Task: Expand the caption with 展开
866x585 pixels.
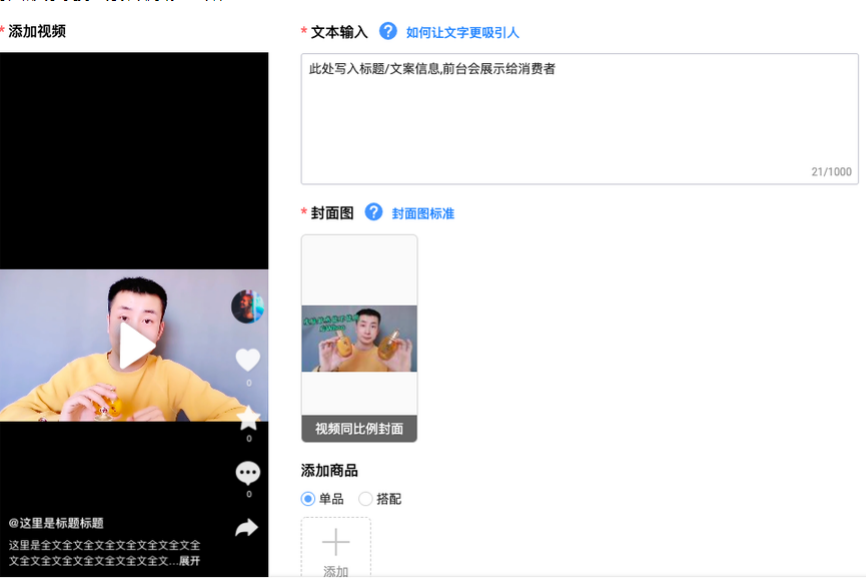Action: (189, 561)
